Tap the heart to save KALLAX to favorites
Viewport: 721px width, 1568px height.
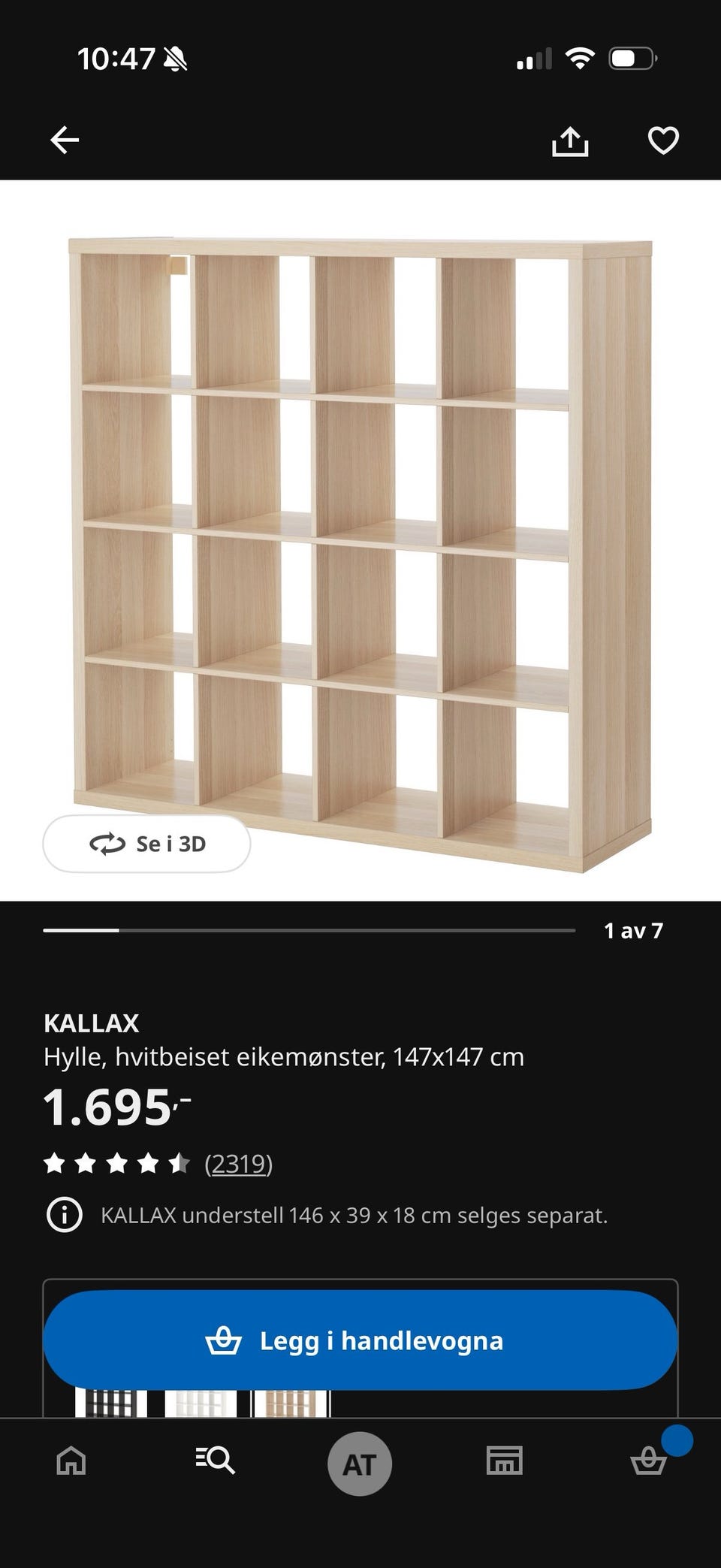[662, 140]
